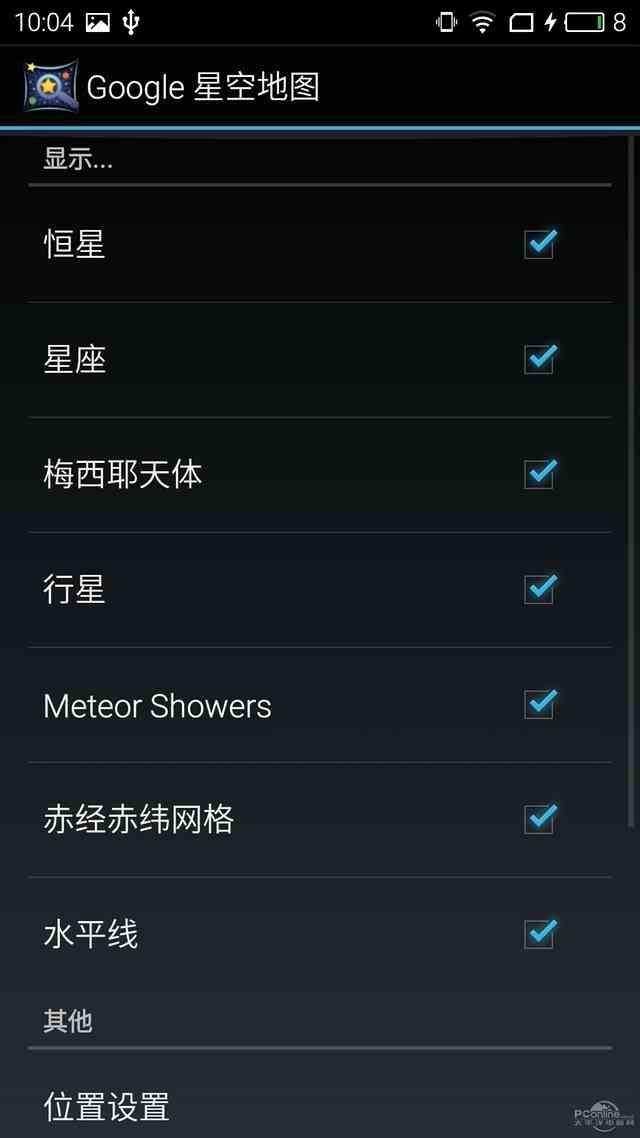This screenshot has height=1138, width=640.
Task: Uncheck Meteor Showers
Action: (x=539, y=705)
